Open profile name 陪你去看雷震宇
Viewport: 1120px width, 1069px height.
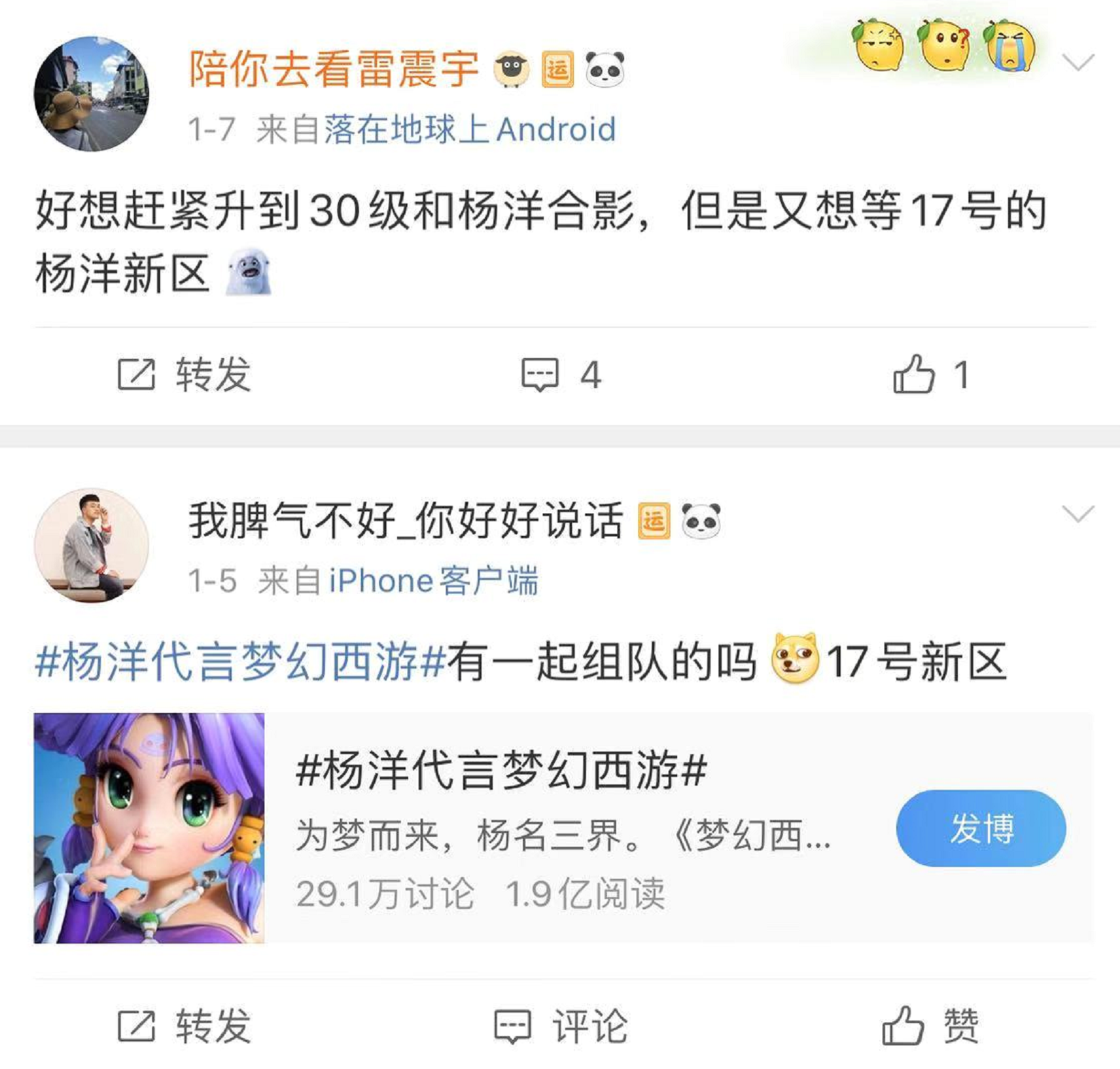coord(333,69)
